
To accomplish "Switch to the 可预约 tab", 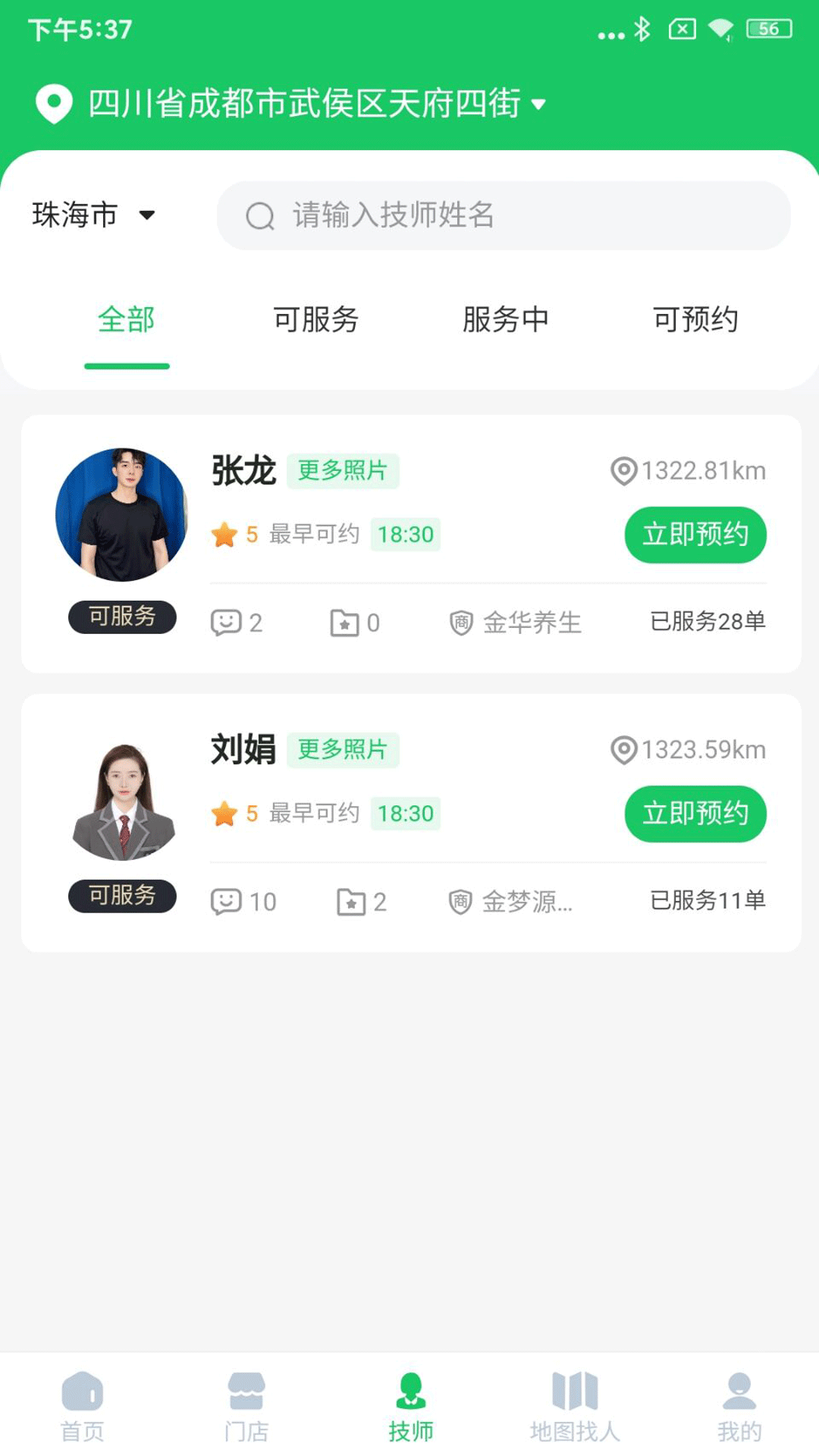I will [695, 320].
